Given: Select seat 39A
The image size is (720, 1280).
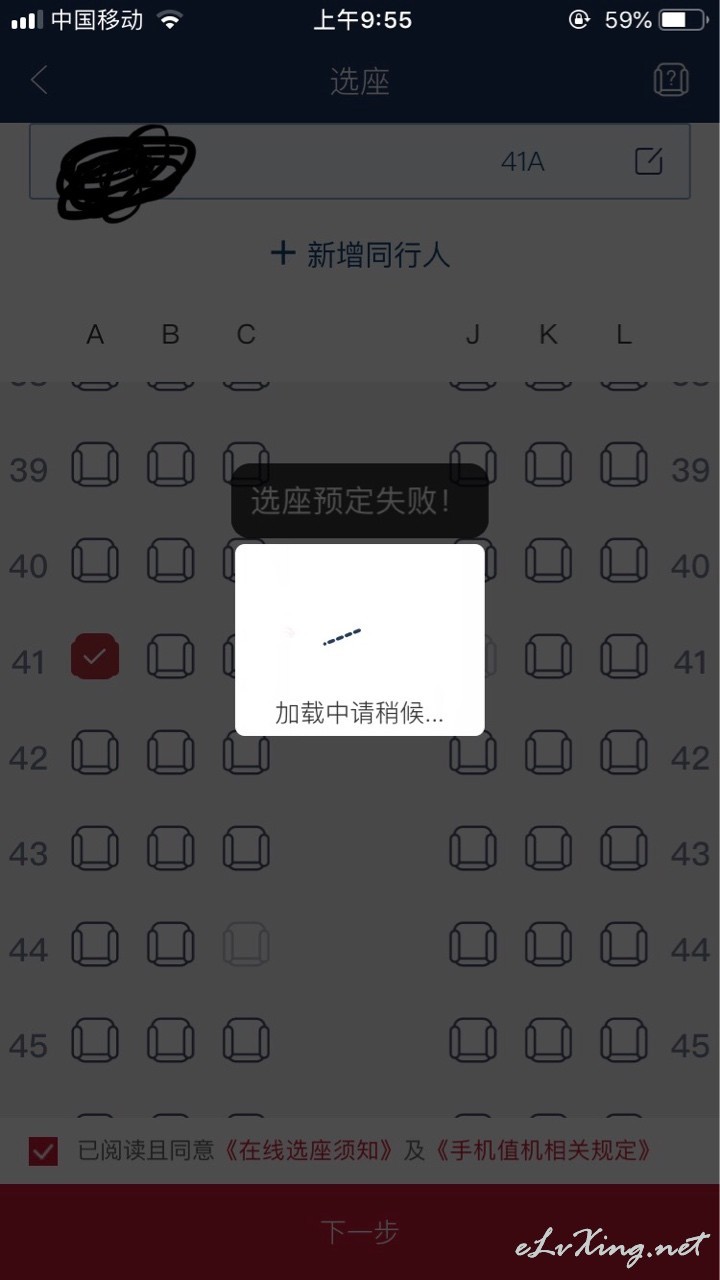Looking at the screenshot, I should tap(95, 465).
